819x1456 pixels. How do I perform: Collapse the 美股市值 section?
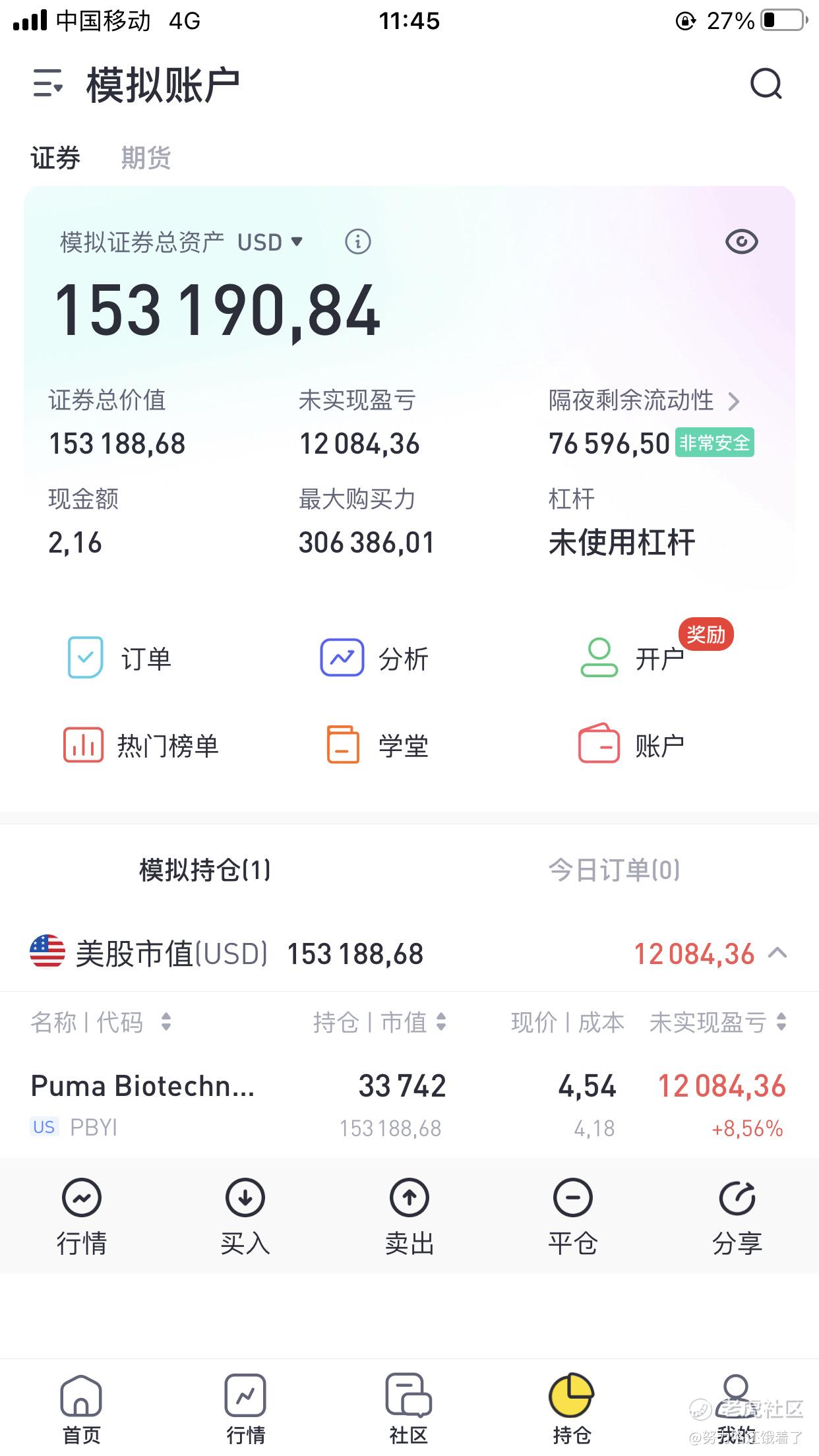(778, 954)
